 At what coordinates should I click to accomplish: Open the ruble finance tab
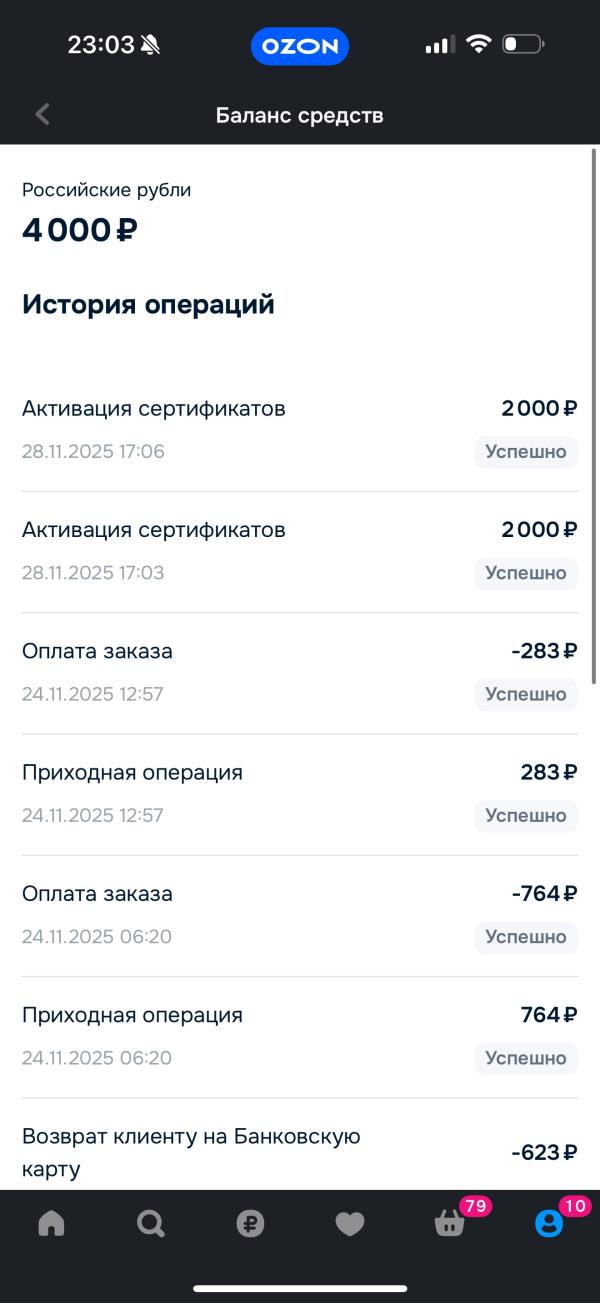tap(250, 1223)
